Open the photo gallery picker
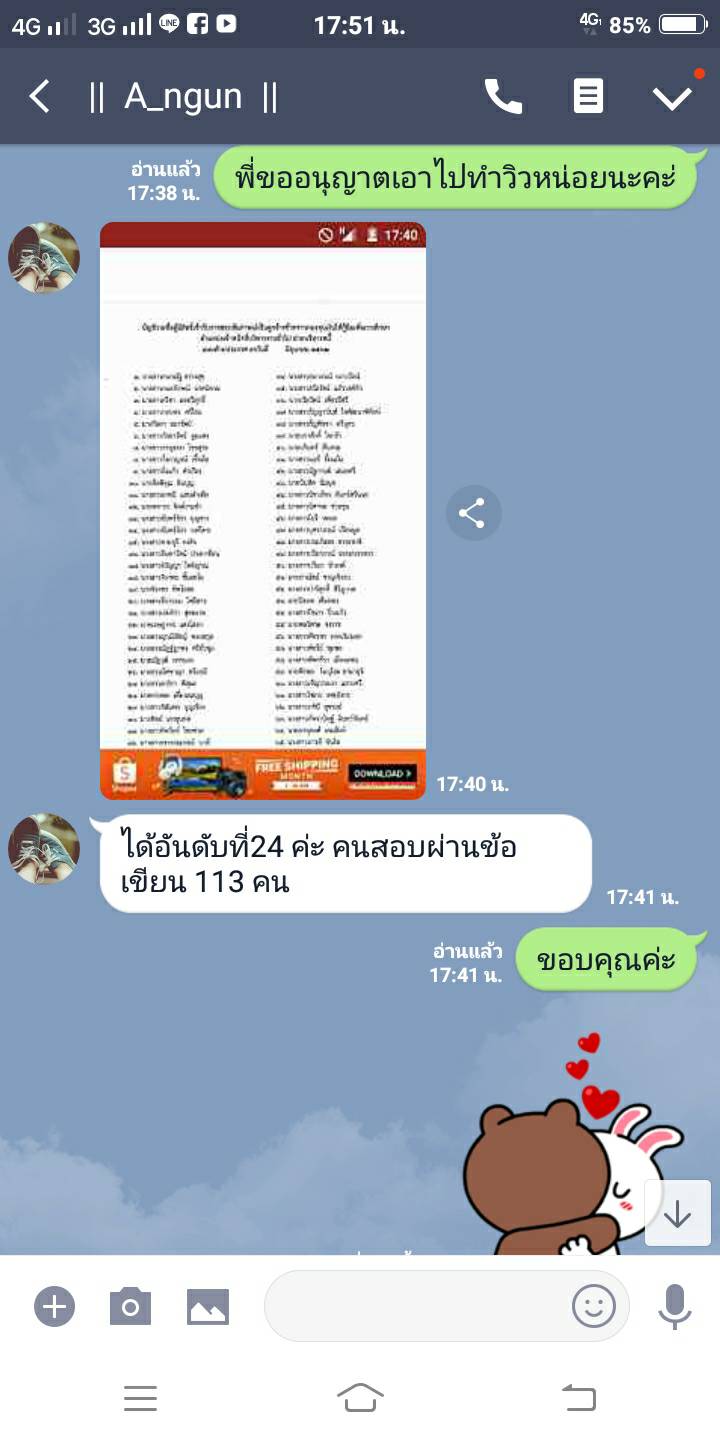Viewport: 720px width, 1440px height. point(208,1306)
